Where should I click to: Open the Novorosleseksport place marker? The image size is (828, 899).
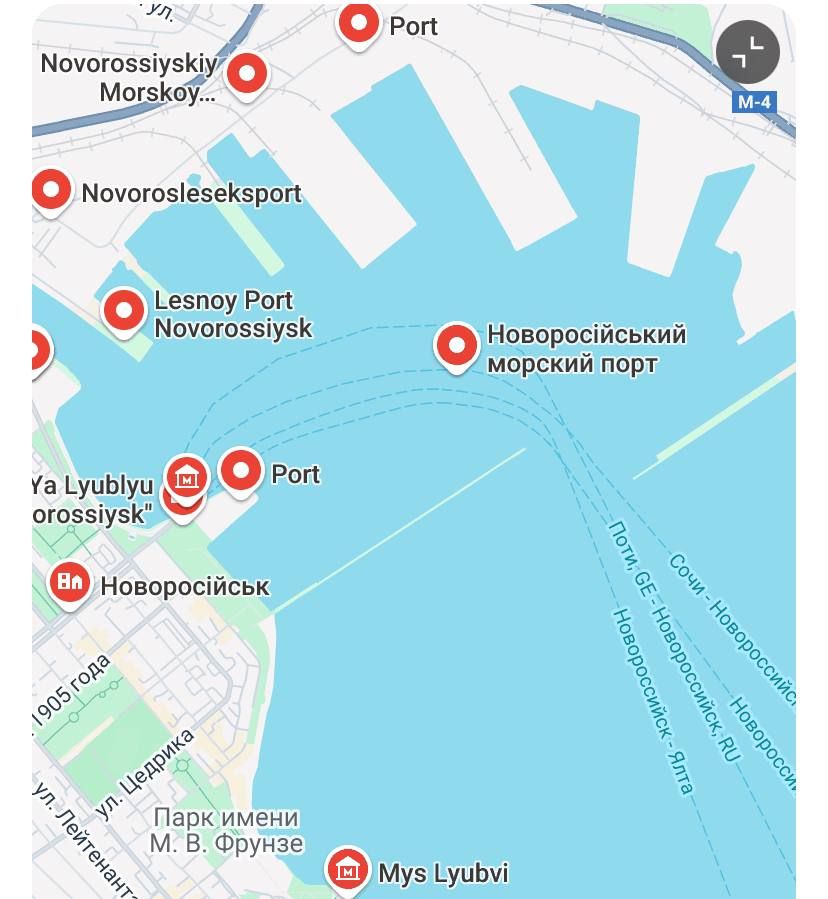[x=51, y=189]
